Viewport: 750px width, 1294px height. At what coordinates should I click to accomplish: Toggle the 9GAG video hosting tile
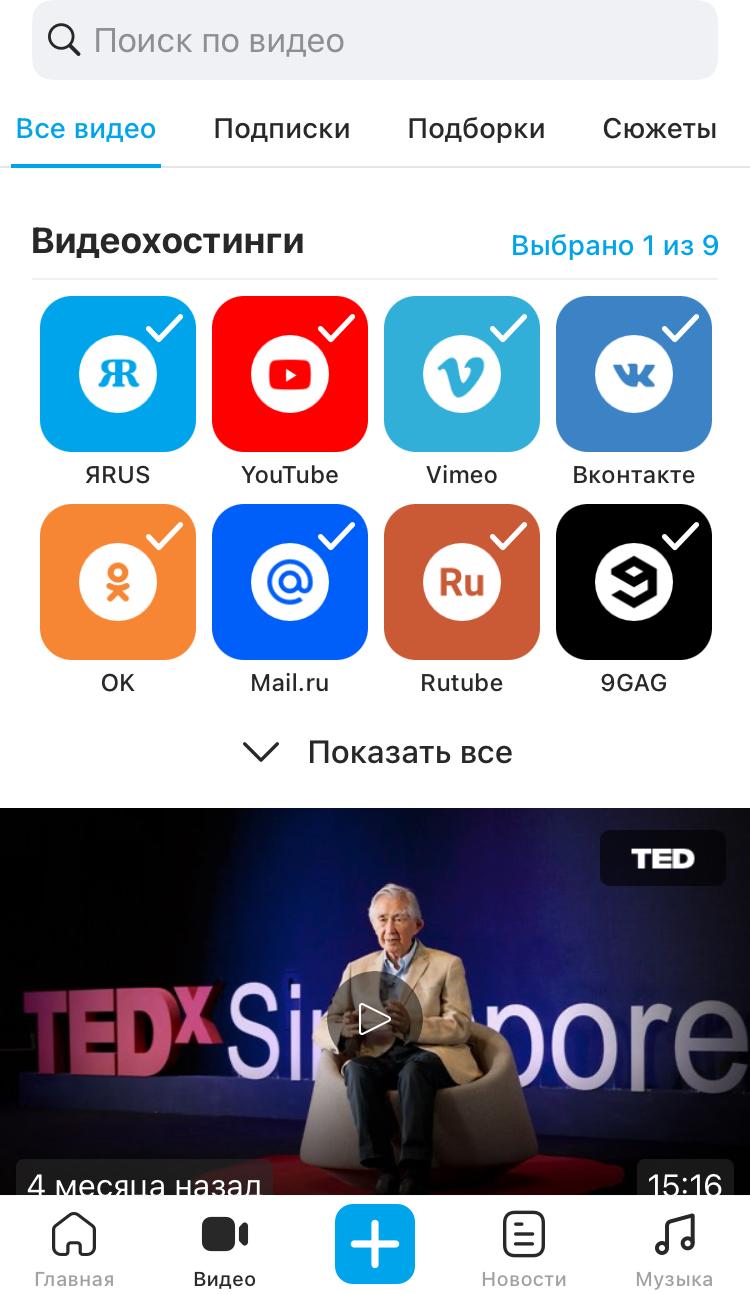[634, 582]
